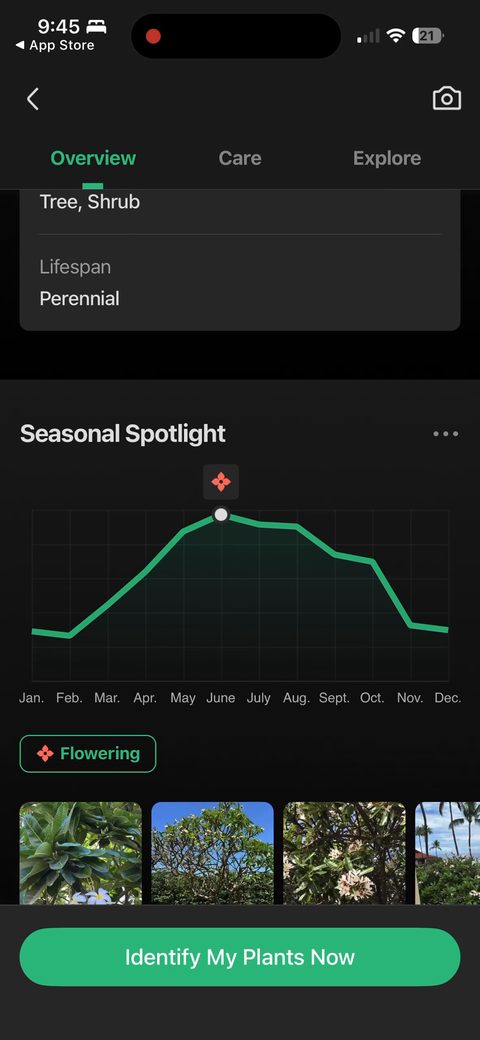This screenshot has width=480, height=1040.
Task: Select the Overview tab
Action: (x=93, y=158)
